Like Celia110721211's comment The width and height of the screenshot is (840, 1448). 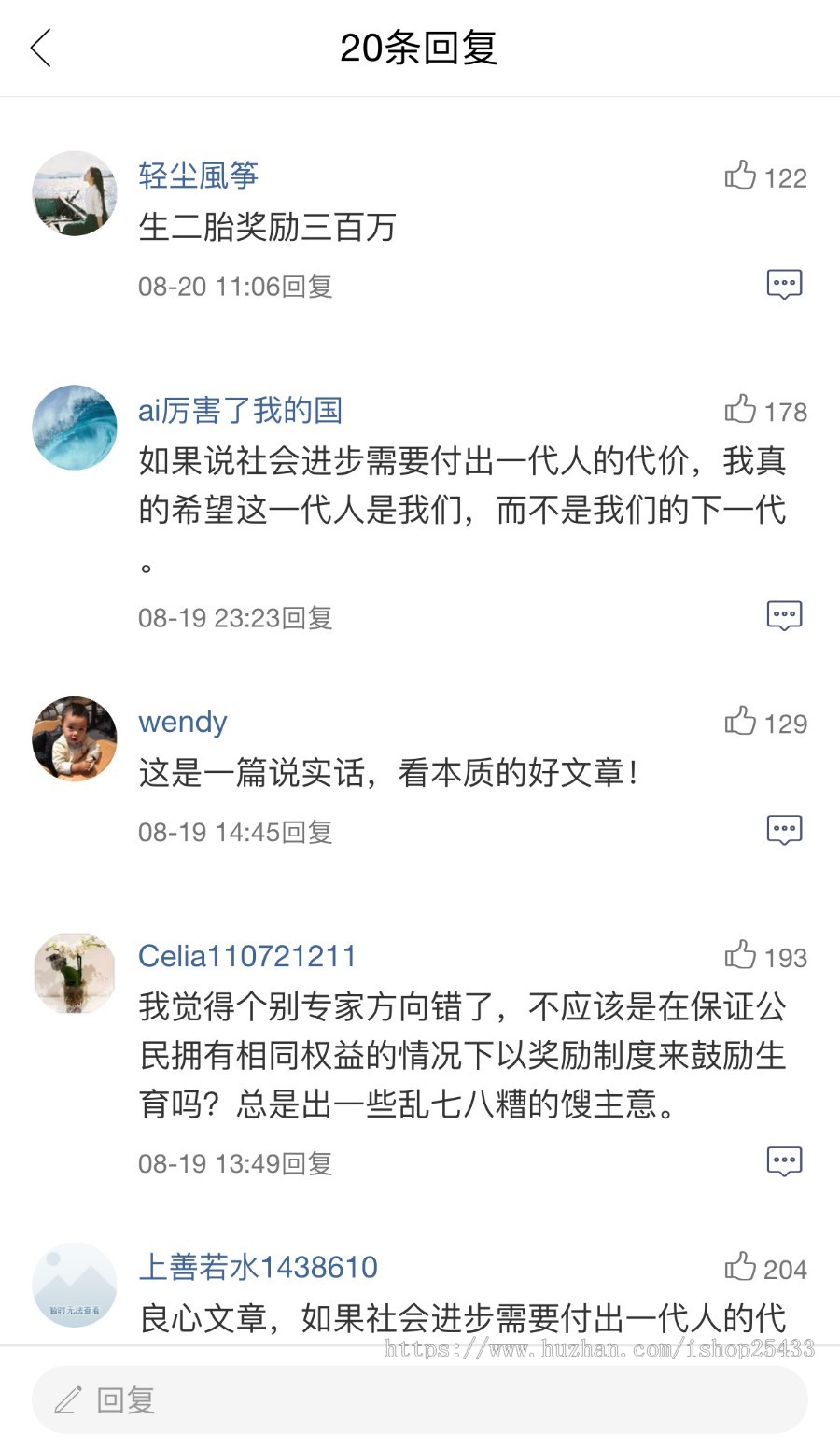click(x=740, y=955)
